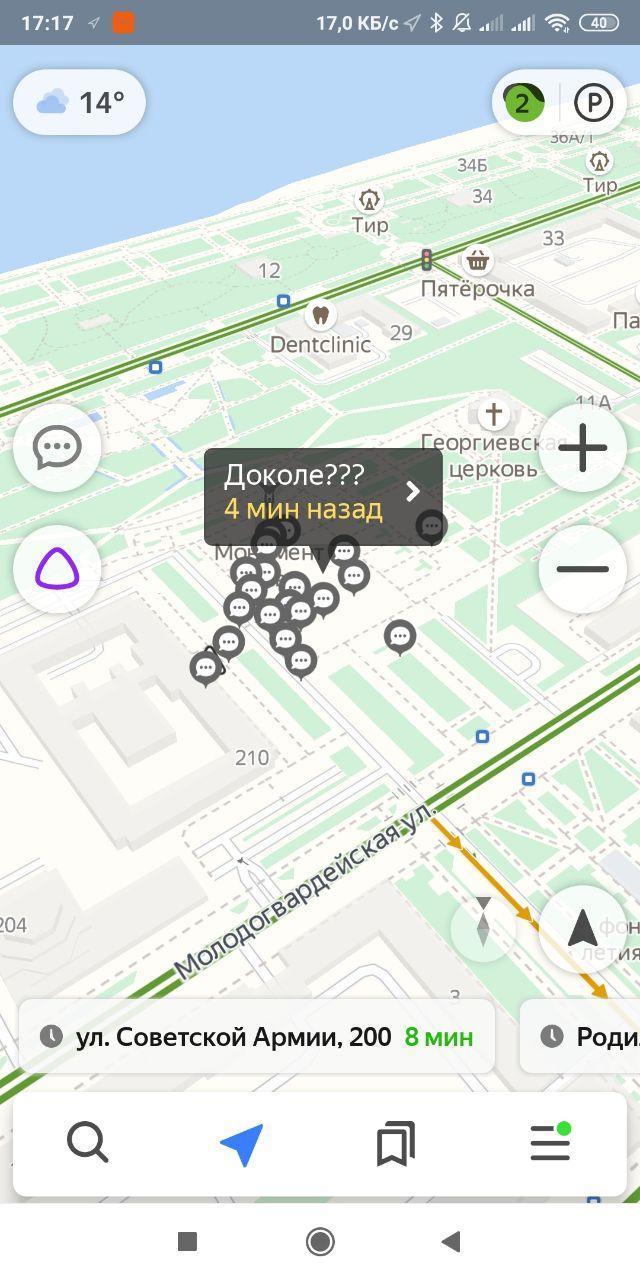Open the traffic level indicator
The height and width of the screenshot is (1280, 640).
tap(523, 102)
